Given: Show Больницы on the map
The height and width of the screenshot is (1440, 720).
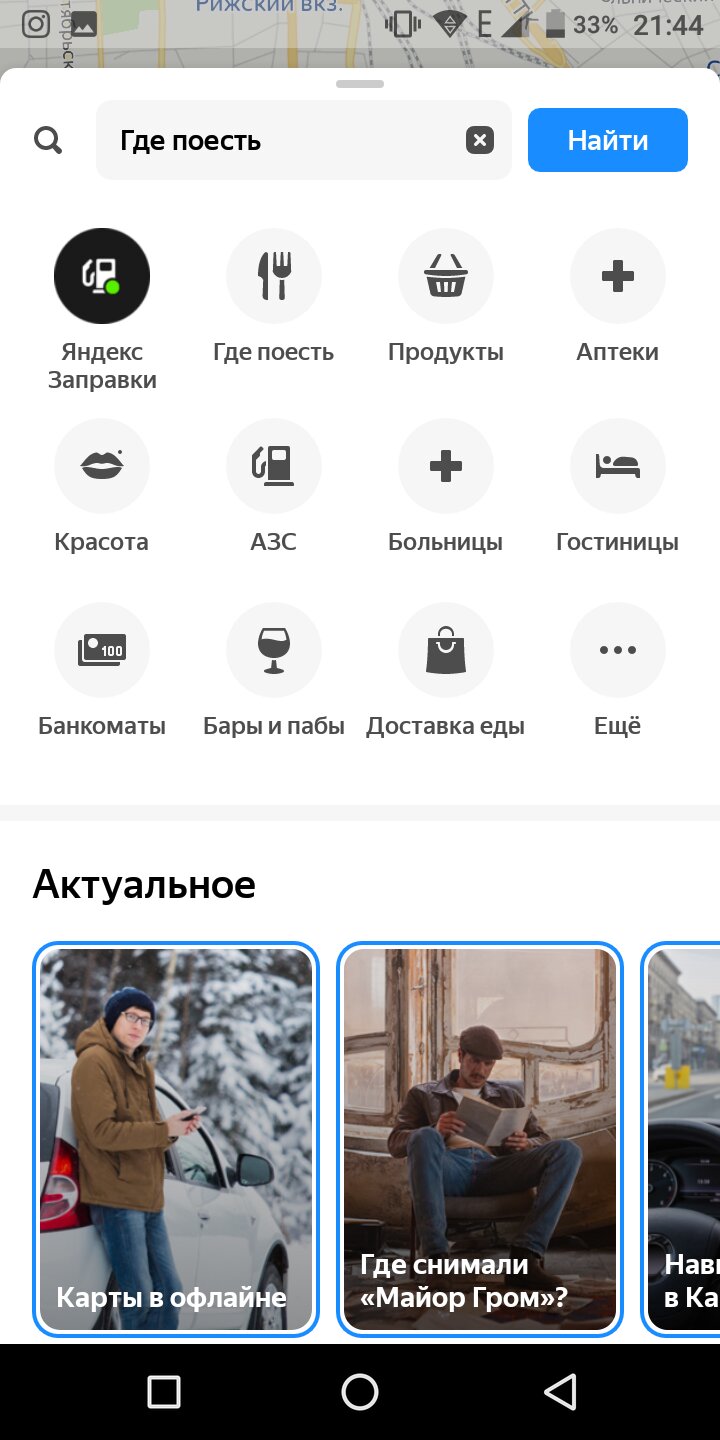Looking at the screenshot, I should [x=446, y=466].
